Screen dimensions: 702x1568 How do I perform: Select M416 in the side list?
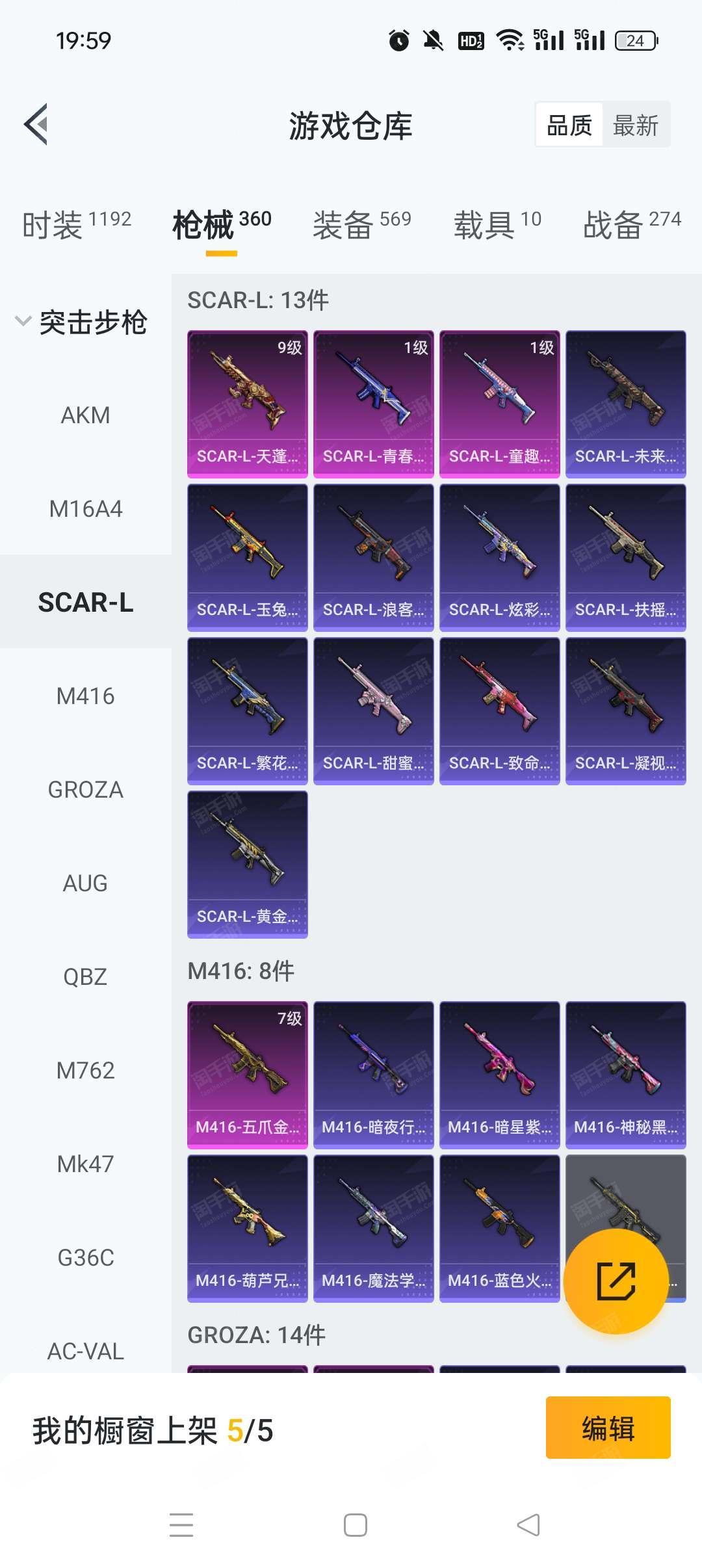(85, 696)
